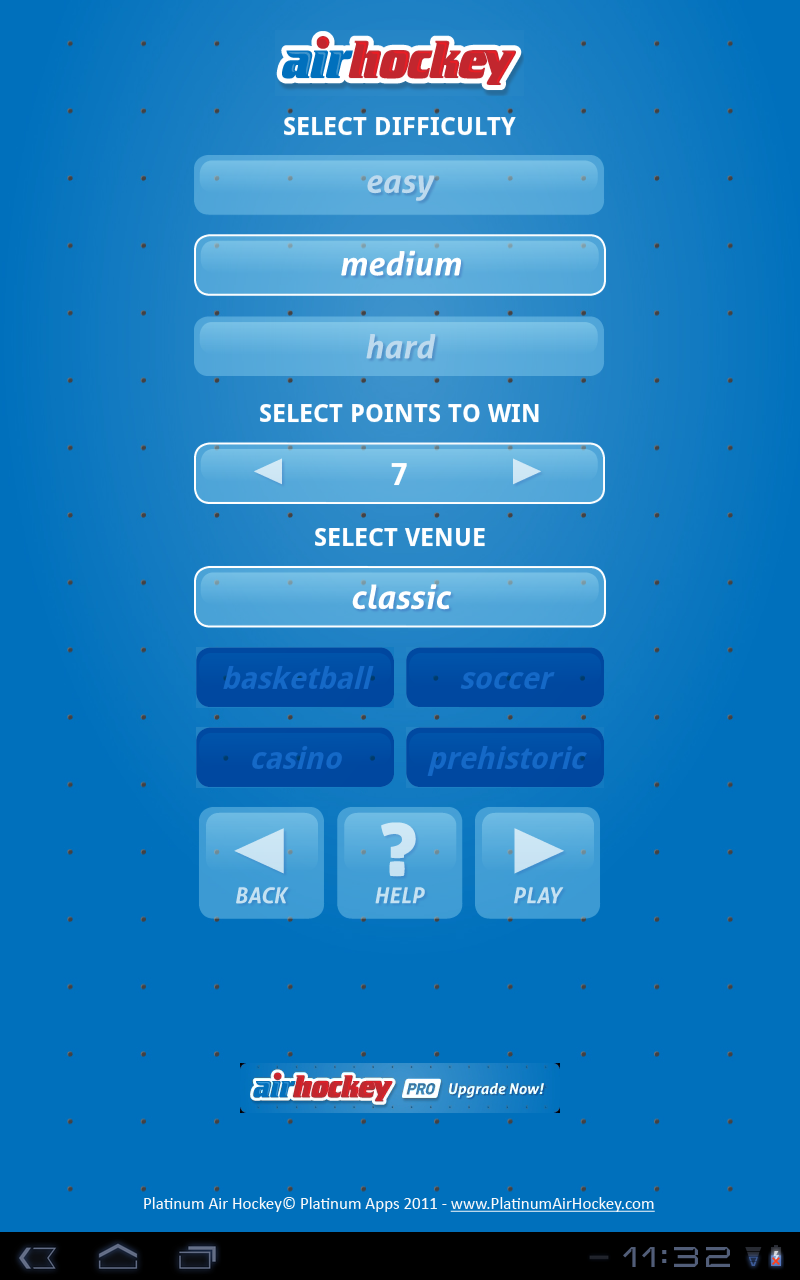Viewport: 800px width, 1280px height.
Task: Choose medium difficulty
Action: [399, 265]
